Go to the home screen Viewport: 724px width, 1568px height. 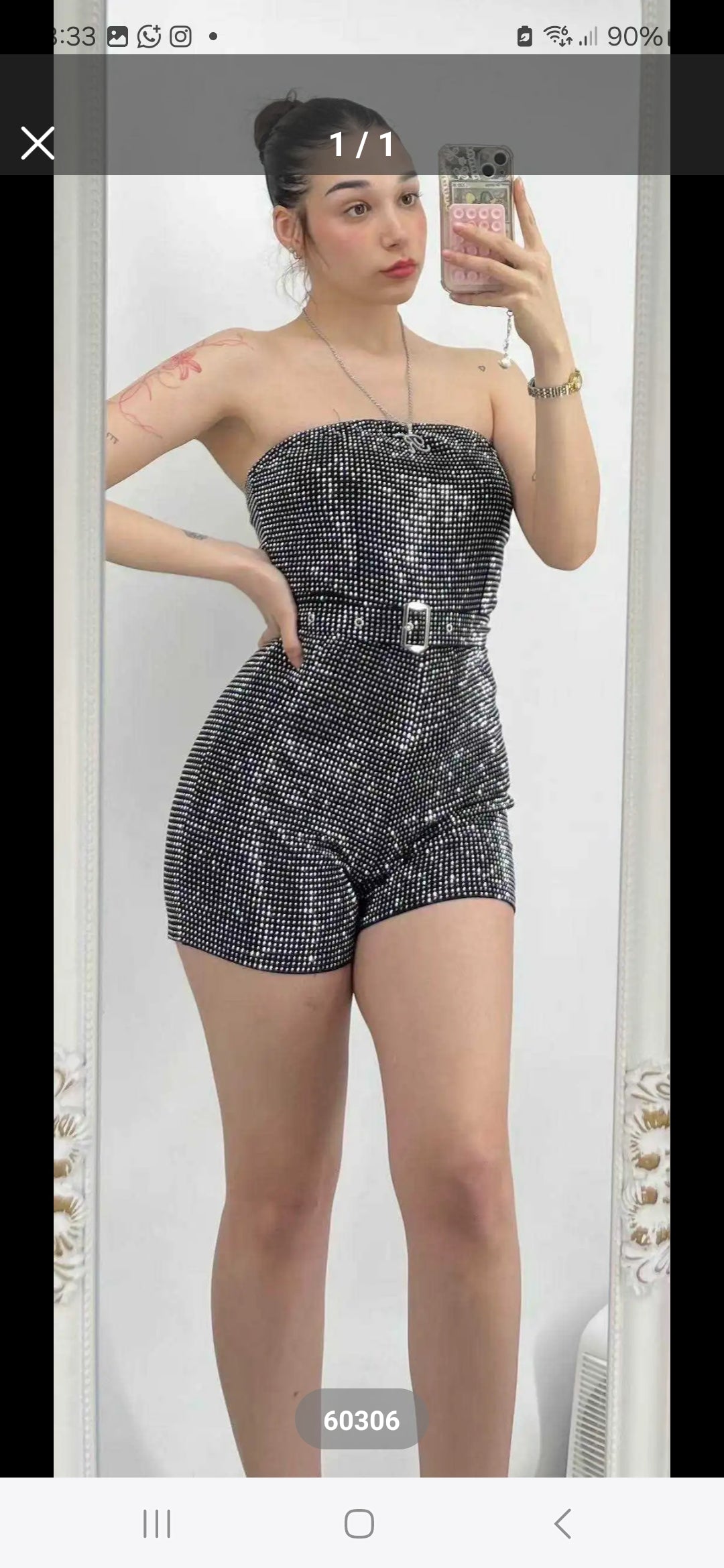coord(359,1523)
